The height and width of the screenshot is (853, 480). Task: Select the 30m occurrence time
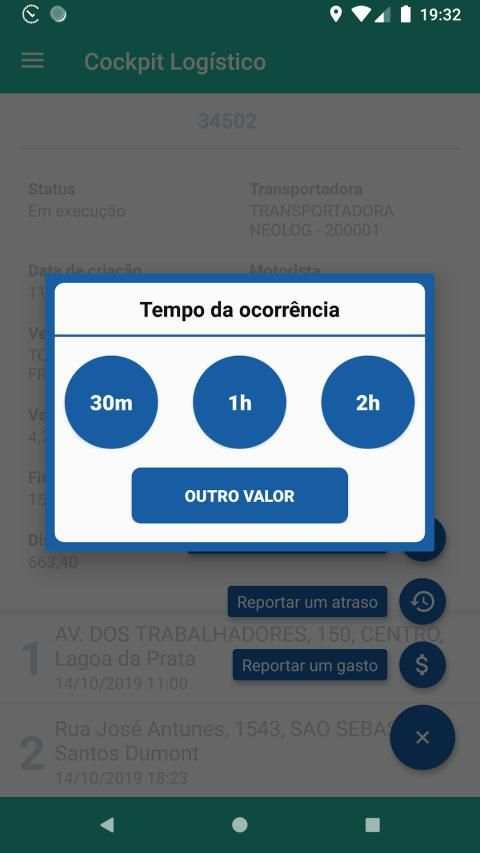111,403
